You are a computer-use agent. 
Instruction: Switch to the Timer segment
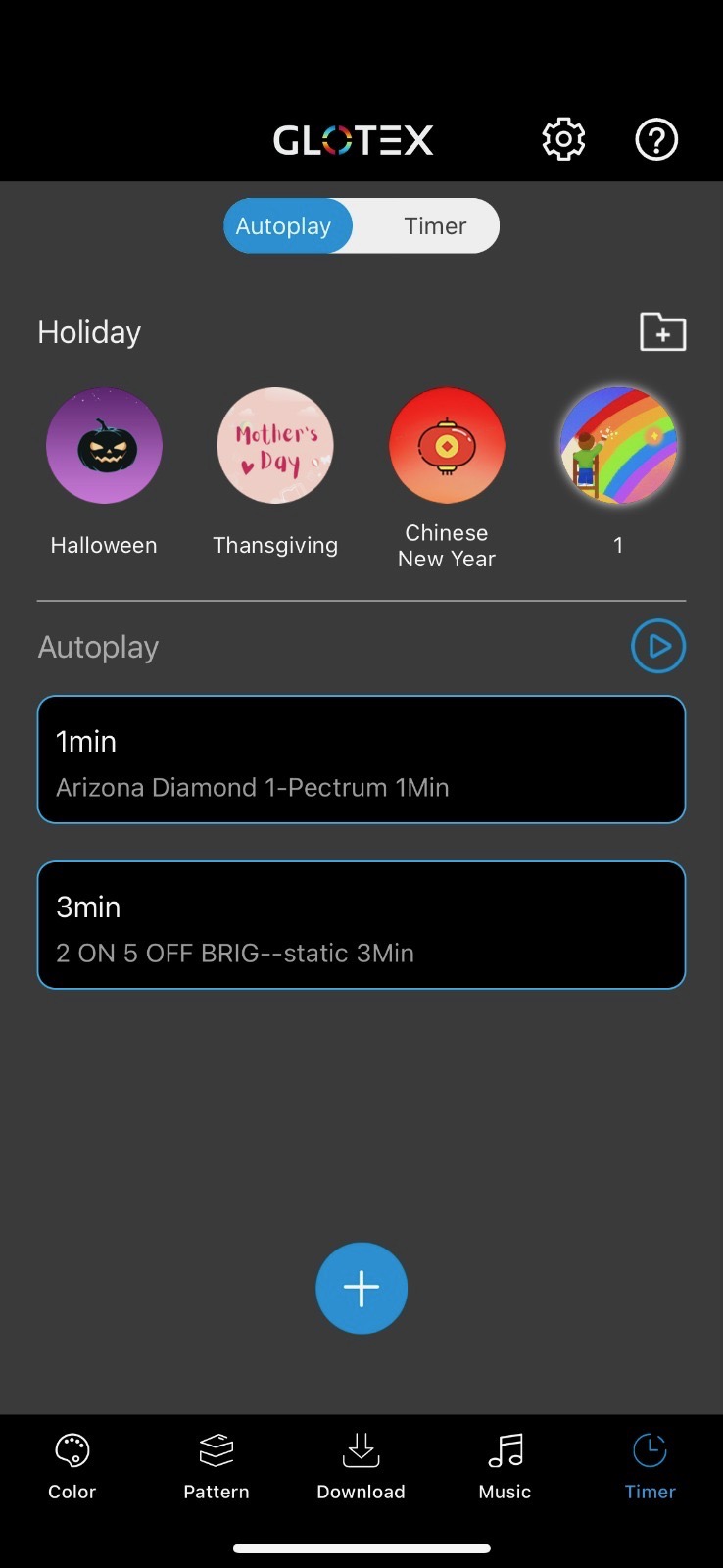(x=435, y=226)
